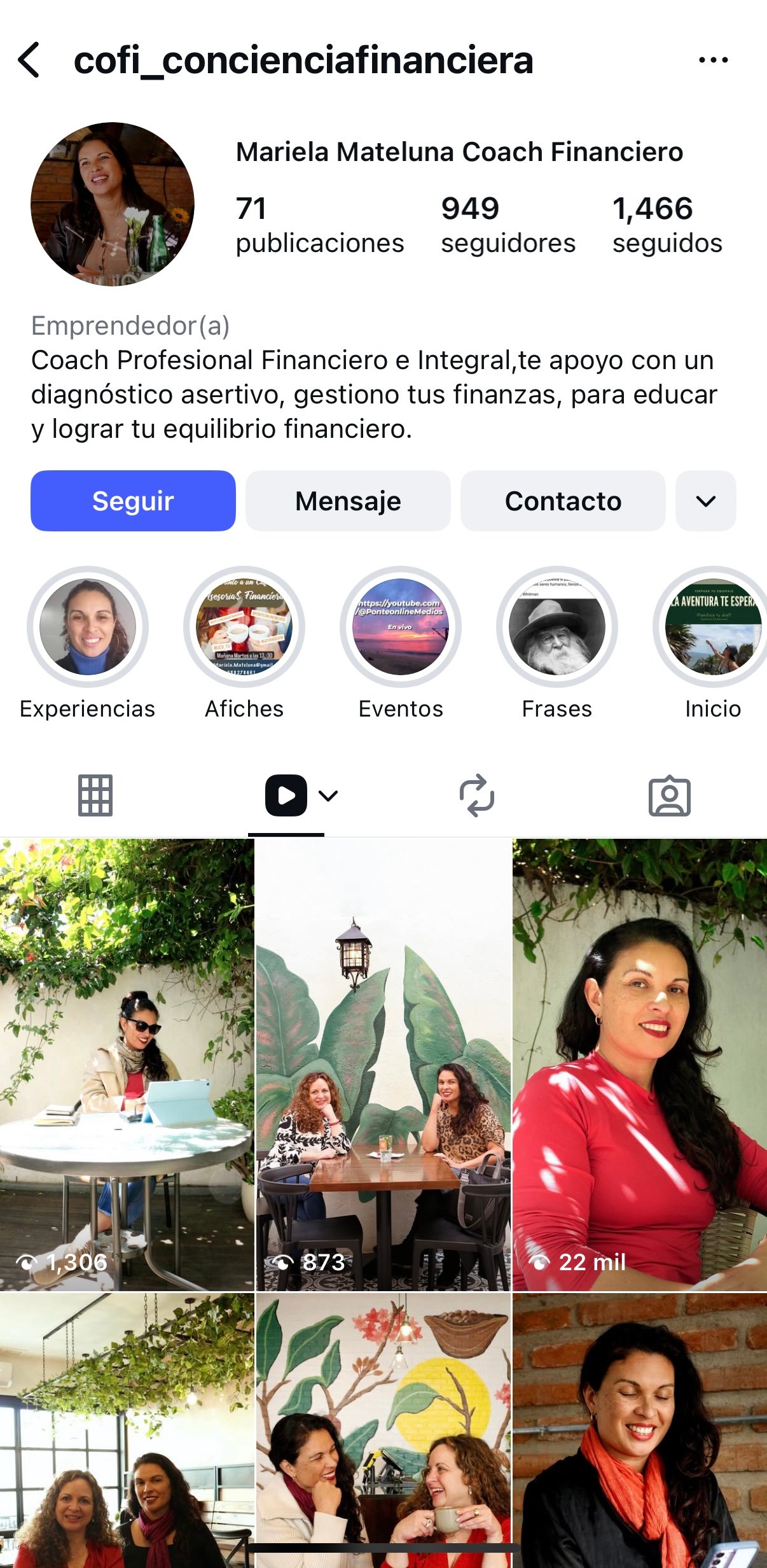Send a Mensaje to this profile
The width and height of the screenshot is (767, 1568).
tap(348, 501)
